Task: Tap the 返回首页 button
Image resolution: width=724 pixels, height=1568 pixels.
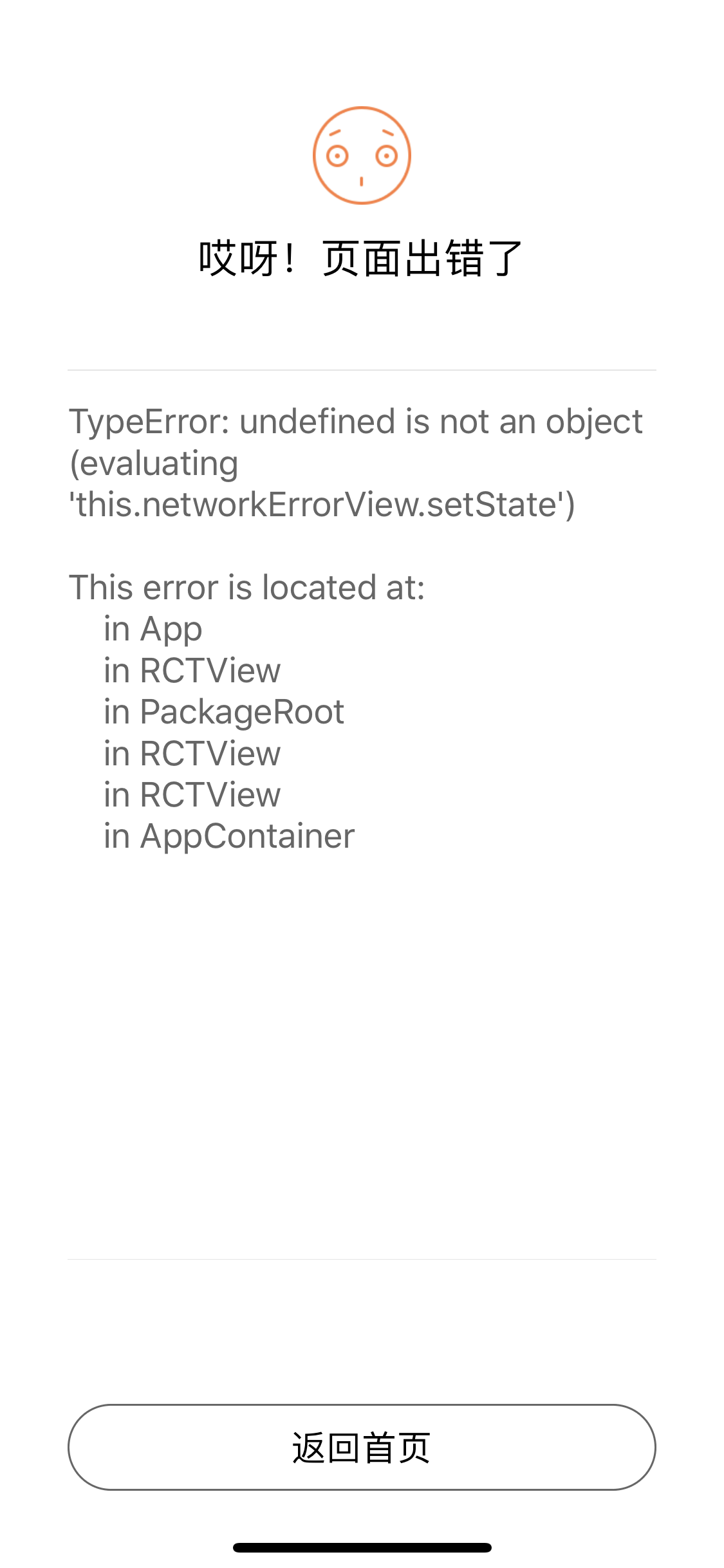Action: pyautogui.click(x=362, y=1447)
